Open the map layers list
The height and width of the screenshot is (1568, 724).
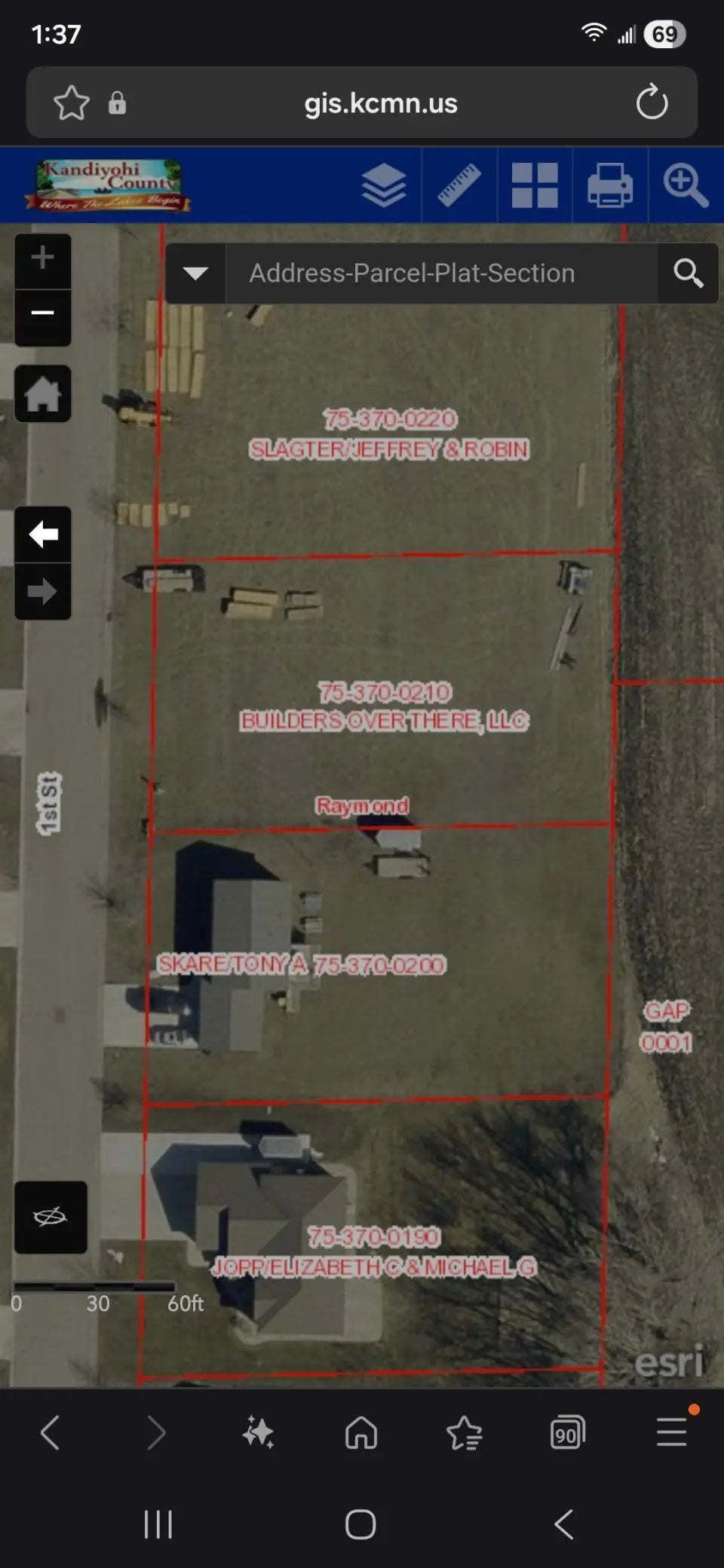384,185
